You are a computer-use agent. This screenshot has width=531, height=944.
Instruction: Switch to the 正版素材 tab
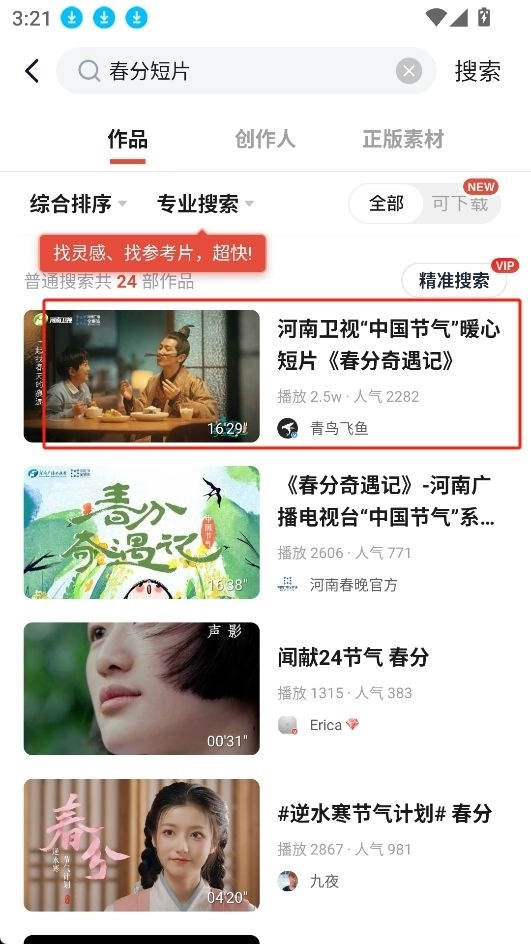403,139
